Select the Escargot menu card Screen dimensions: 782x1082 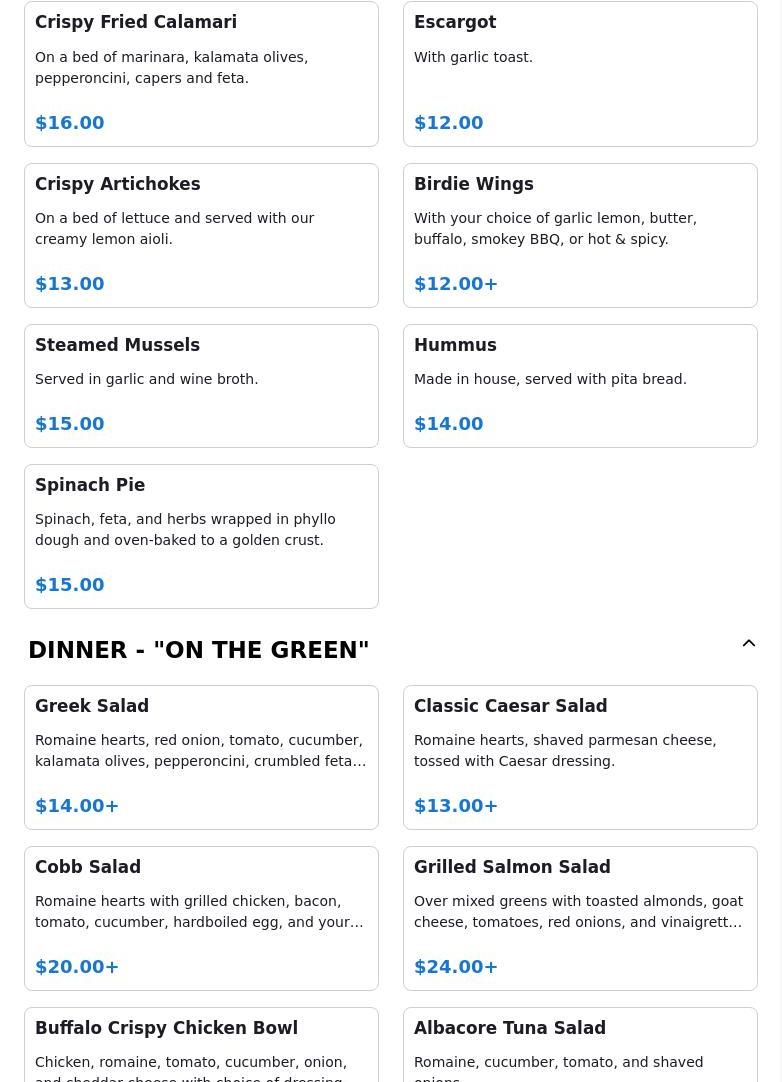pos(580,74)
